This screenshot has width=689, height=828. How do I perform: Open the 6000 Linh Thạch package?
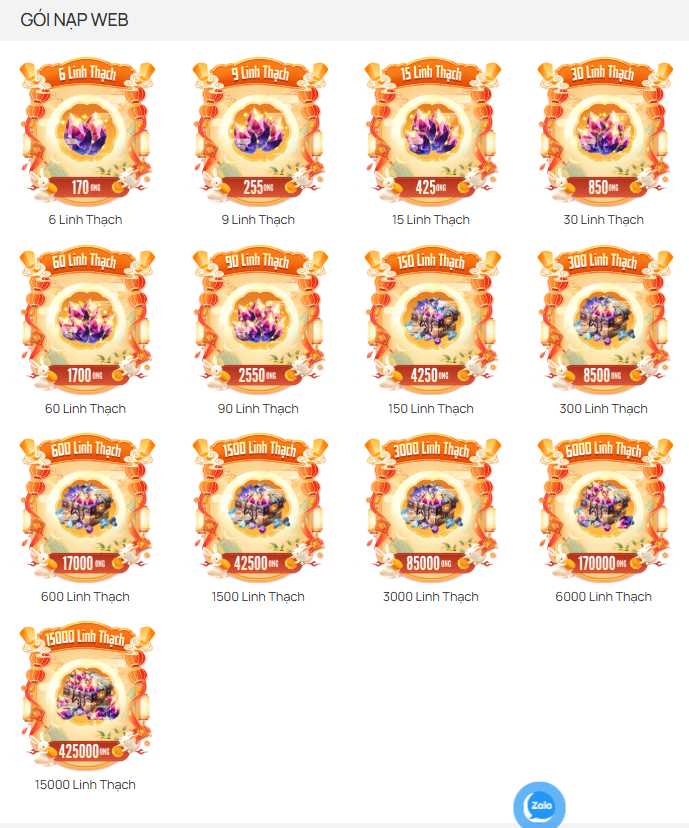pos(603,508)
